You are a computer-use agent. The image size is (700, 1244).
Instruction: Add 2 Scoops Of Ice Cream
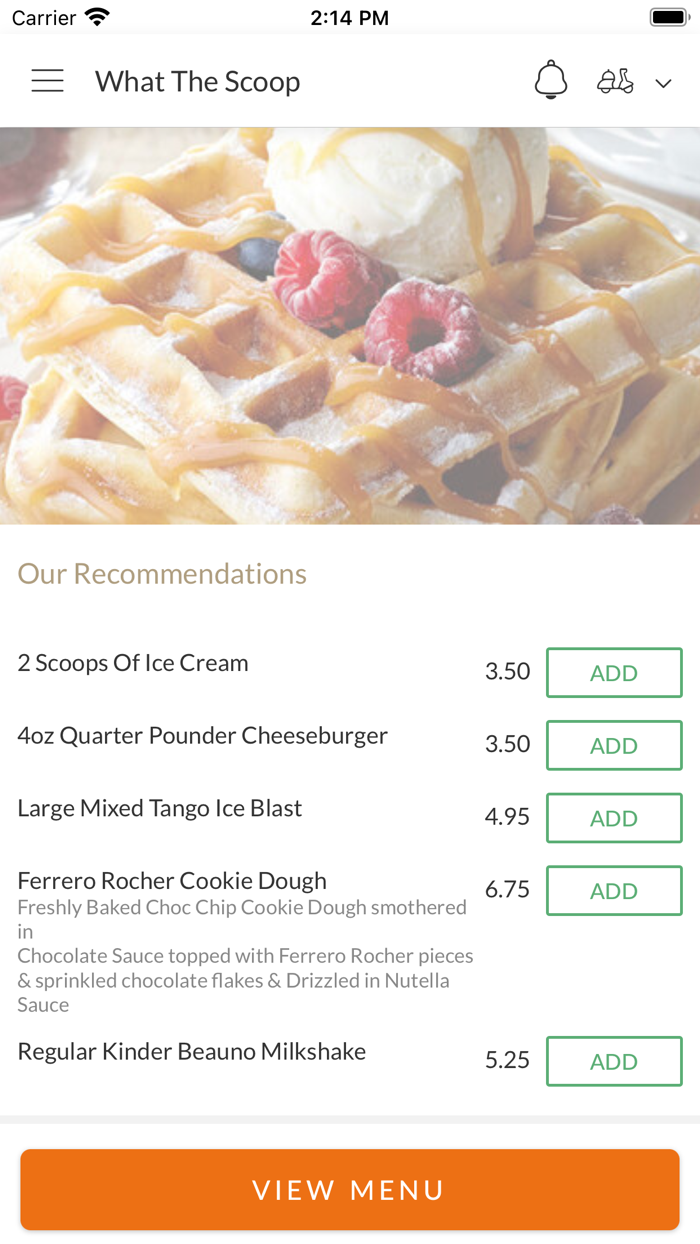(614, 673)
